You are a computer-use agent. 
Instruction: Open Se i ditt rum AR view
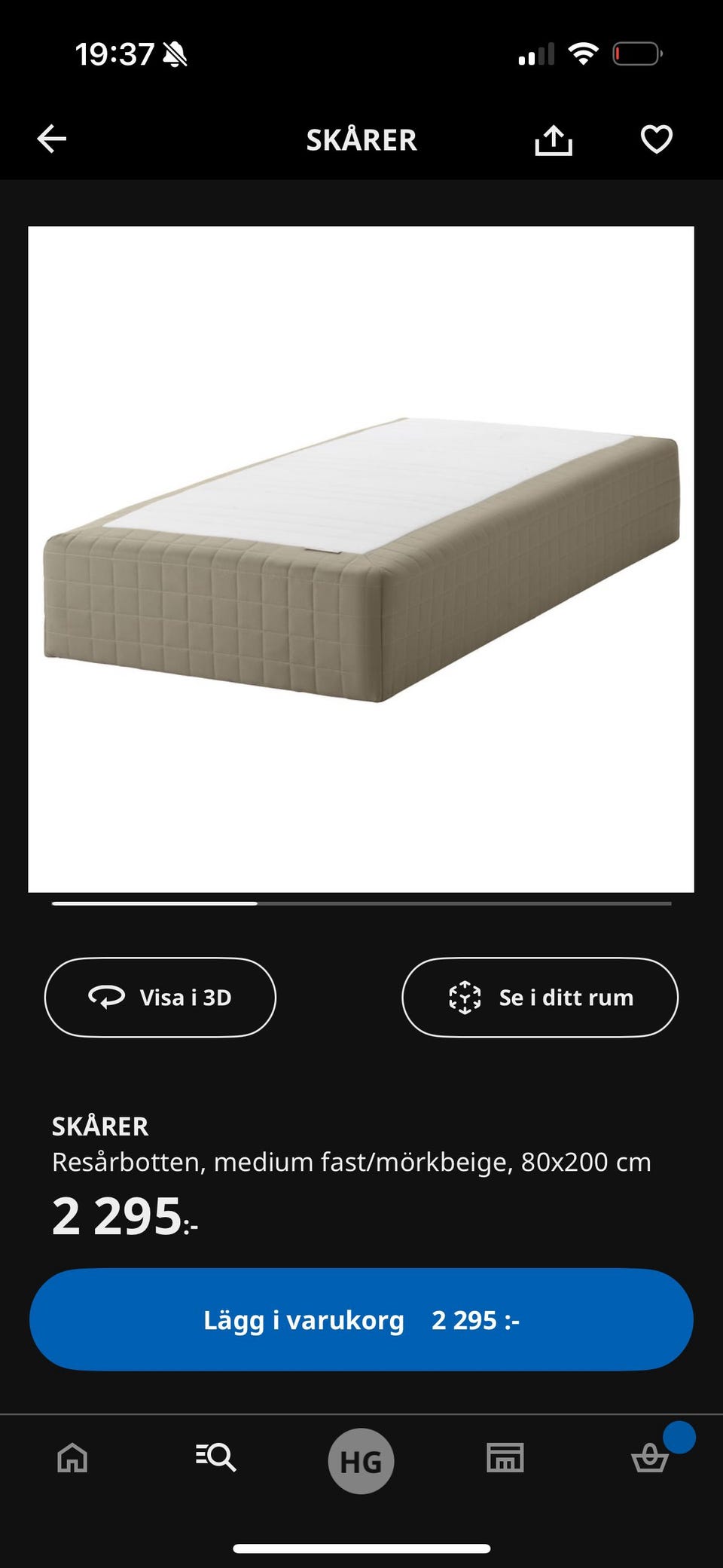click(540, 997)
